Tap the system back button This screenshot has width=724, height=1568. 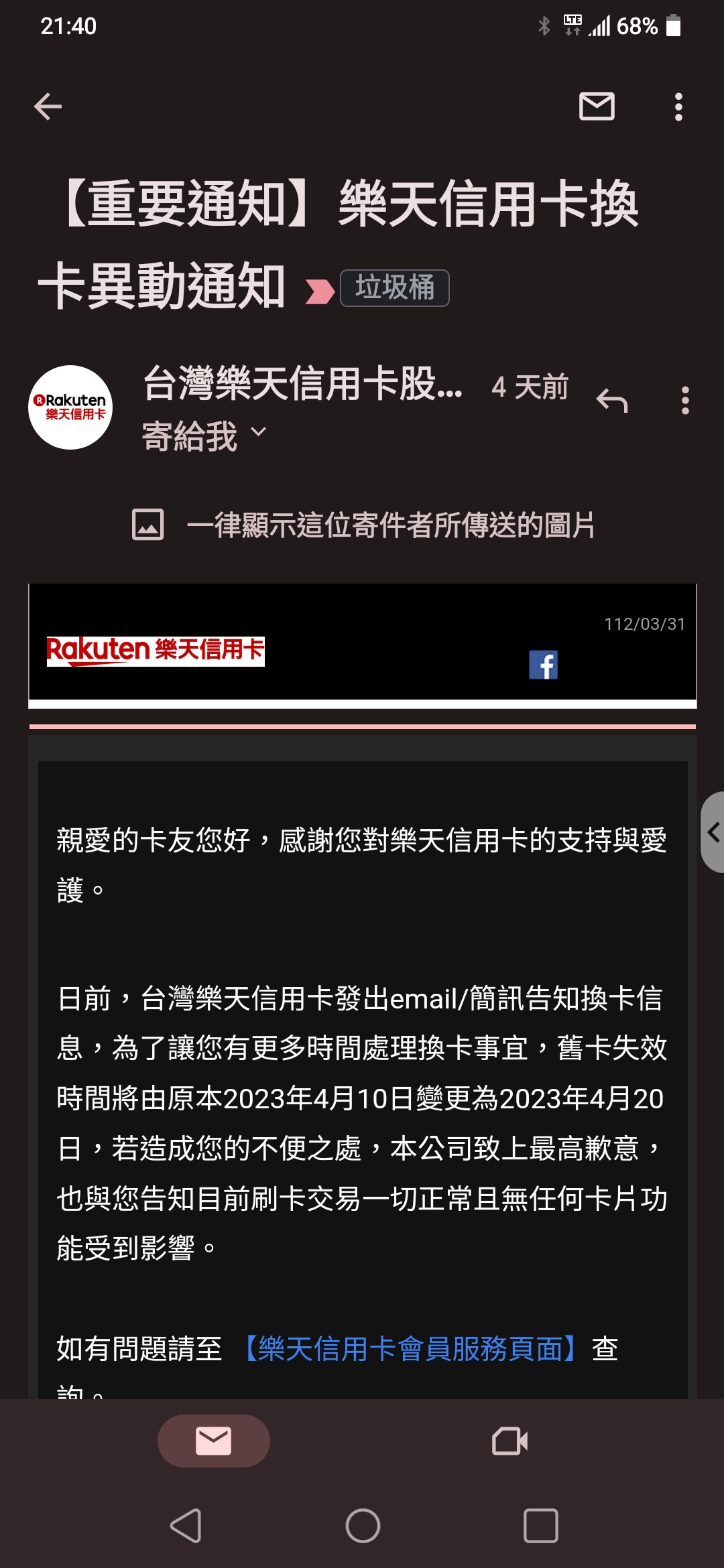(186, 1526)
